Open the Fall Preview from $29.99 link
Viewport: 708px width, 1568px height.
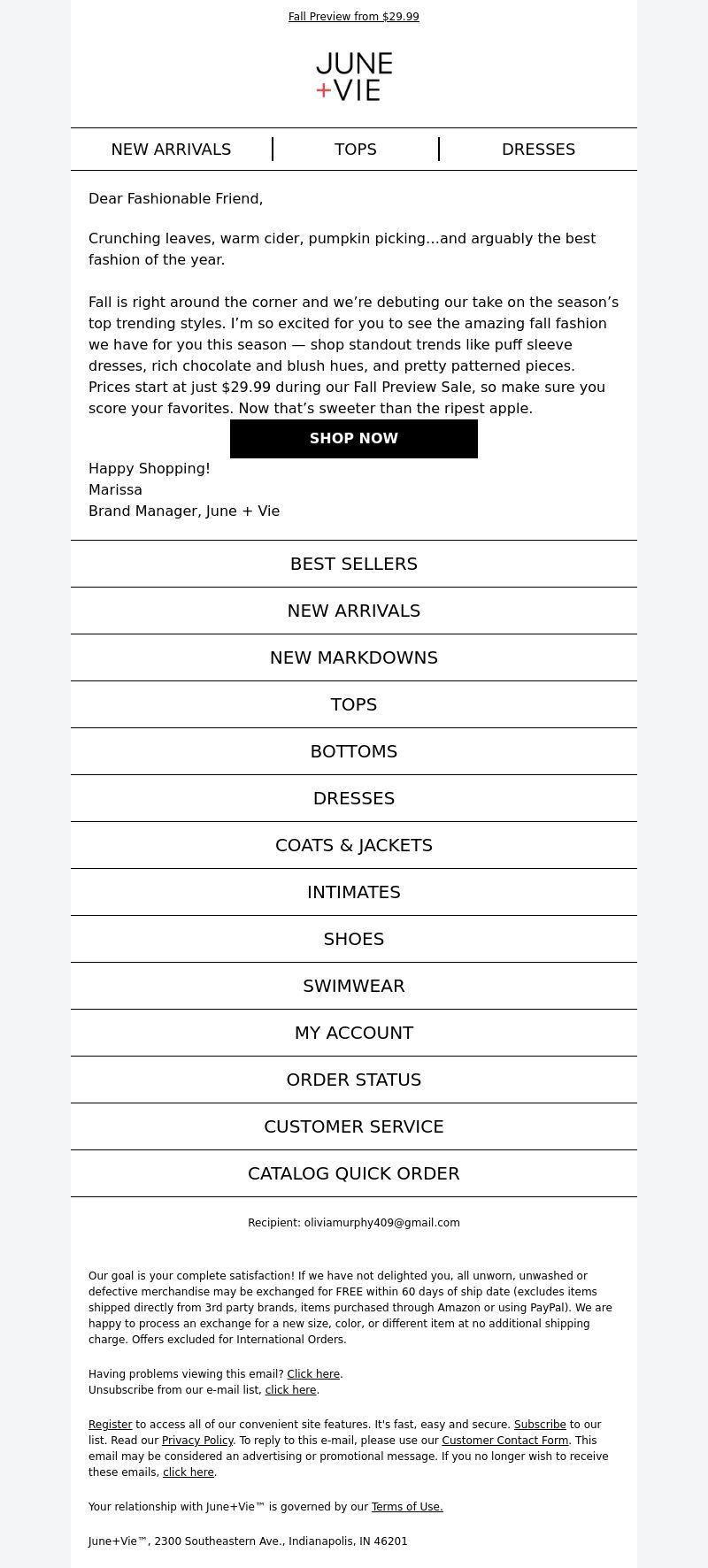pyautogui.click(x=354, y=17)
